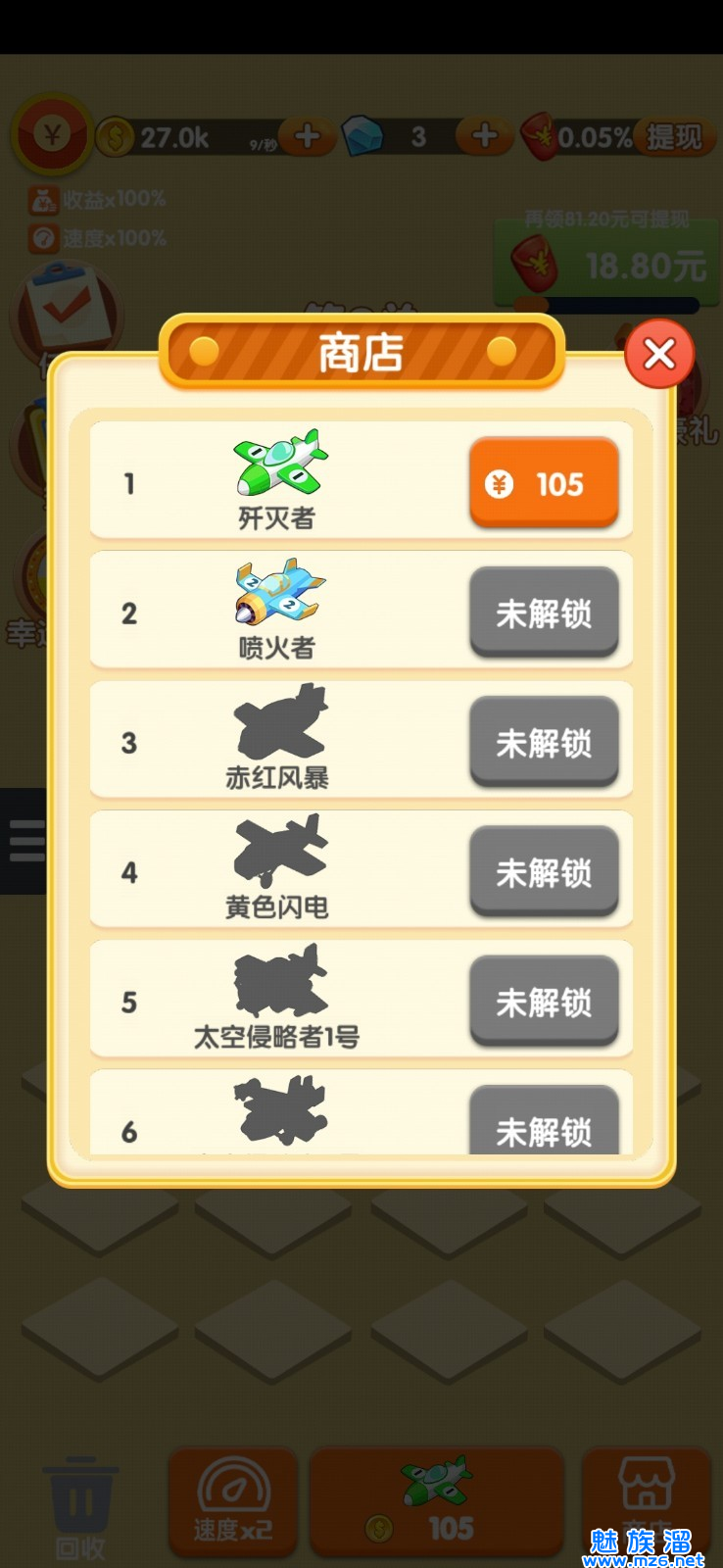Tap 未解锁 button for 太空侵略者1号
Viewport: 723px width, 1568px height.
click(x=544, y=1002)
